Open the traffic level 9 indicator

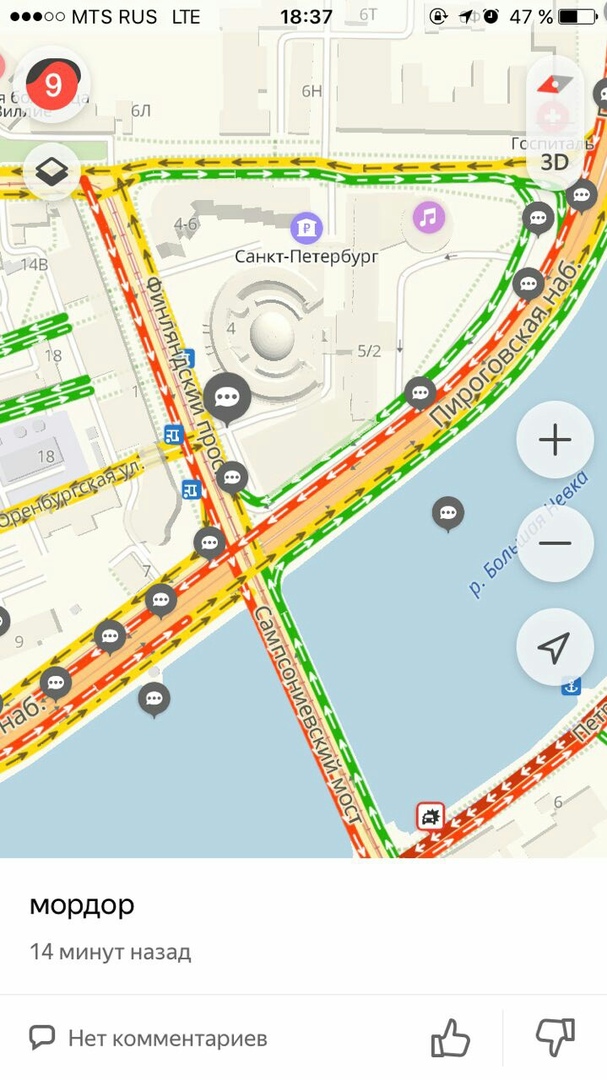point(52,85)
